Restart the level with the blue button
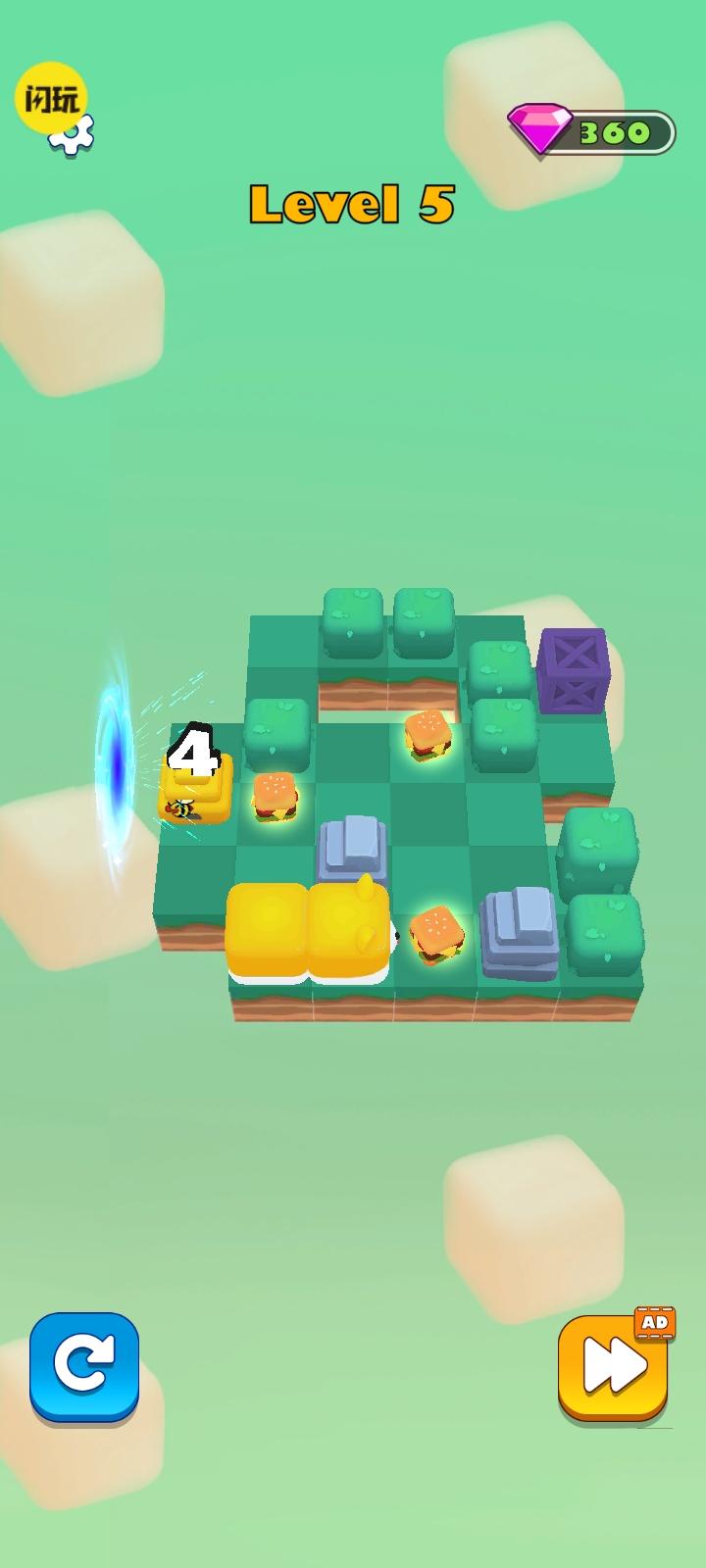The width and height of the screenshot is (706, 1568). coord(84,1364)
